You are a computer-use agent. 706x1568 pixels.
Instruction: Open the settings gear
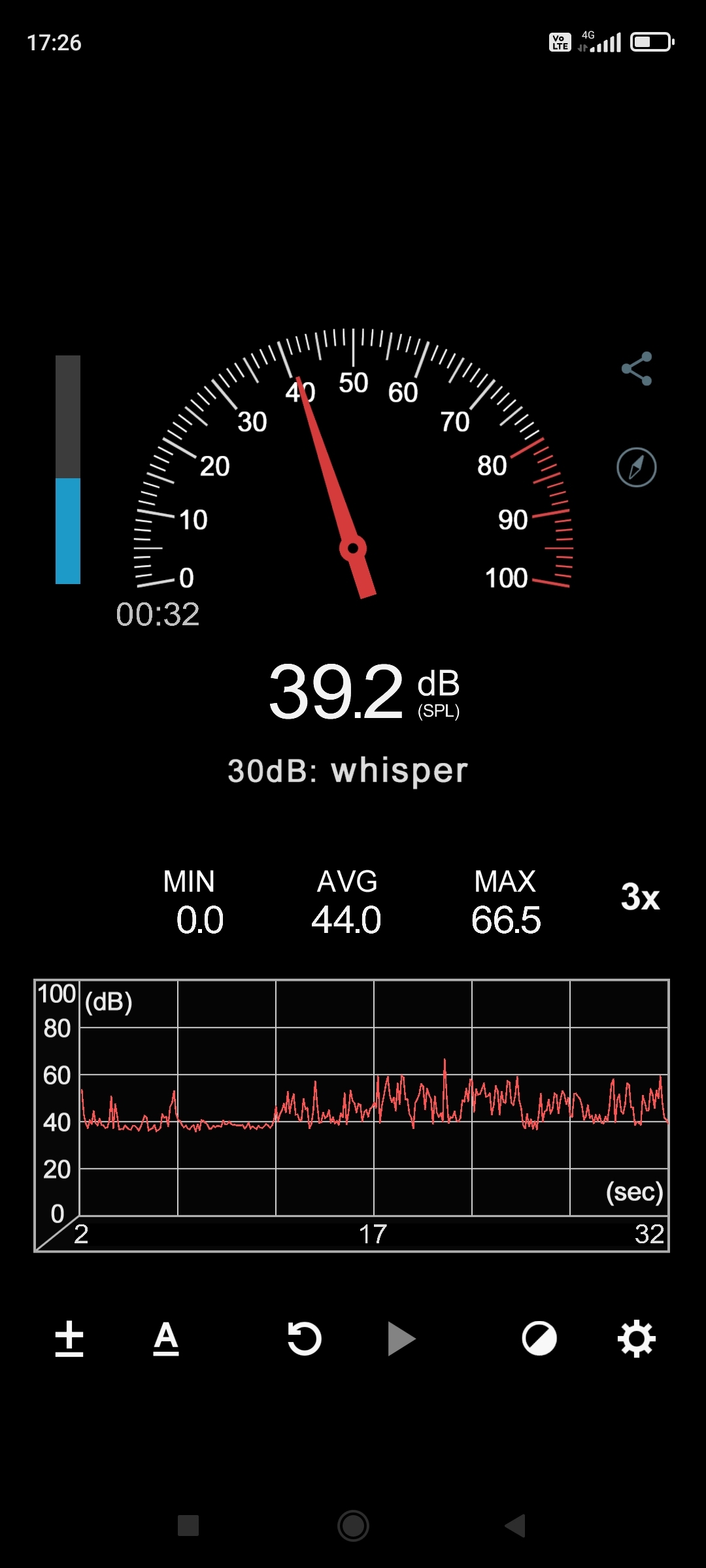tap(637, 1339)
